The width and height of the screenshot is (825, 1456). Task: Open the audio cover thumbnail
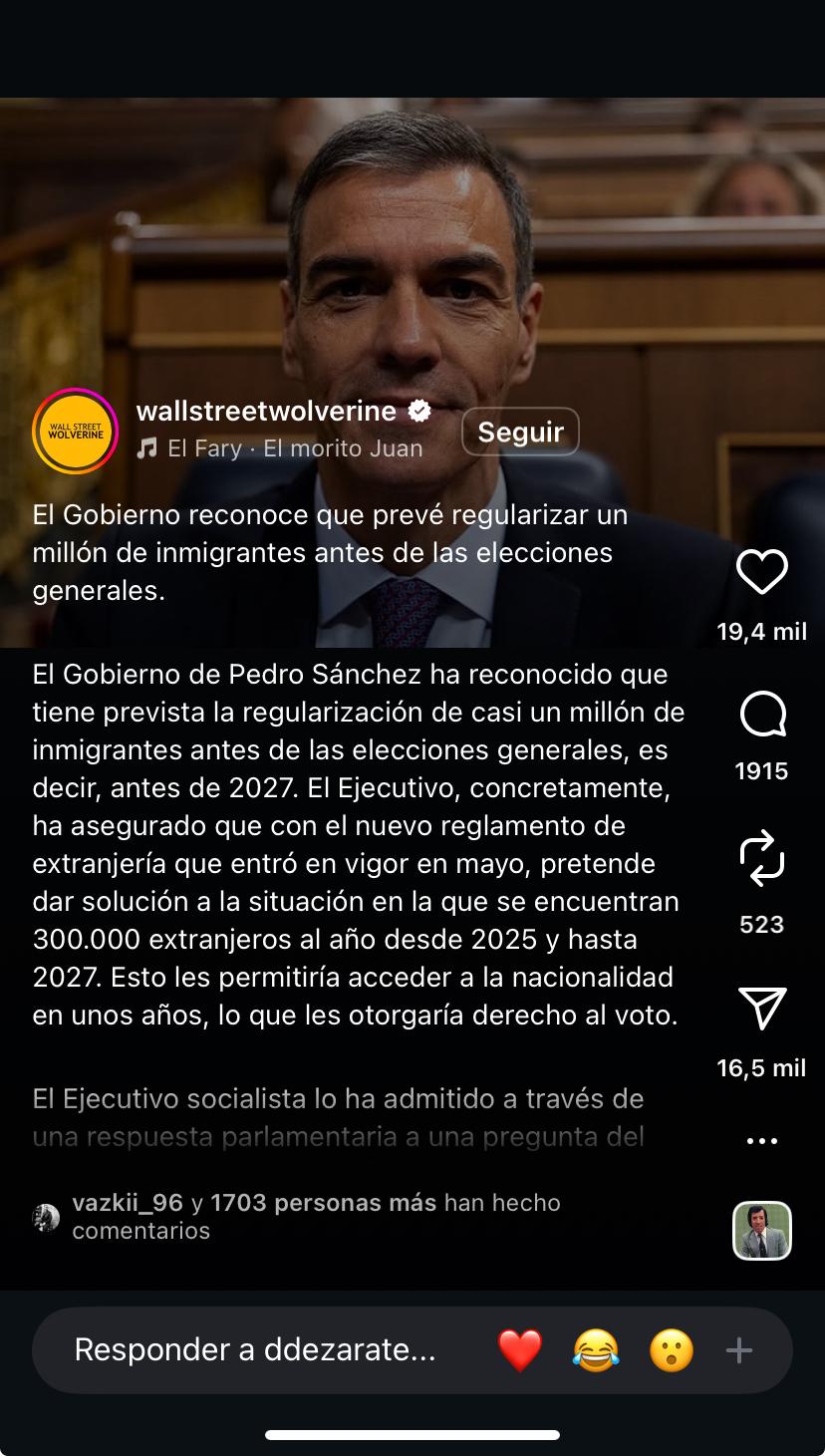762,1231
